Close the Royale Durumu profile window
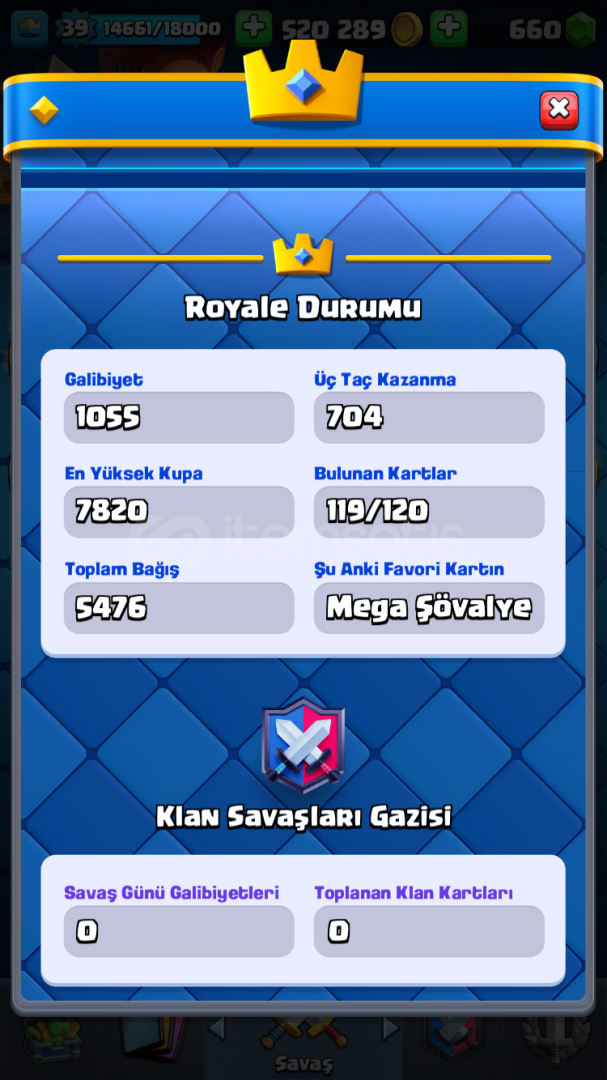The image size is (607, 1080). point(559,110)
